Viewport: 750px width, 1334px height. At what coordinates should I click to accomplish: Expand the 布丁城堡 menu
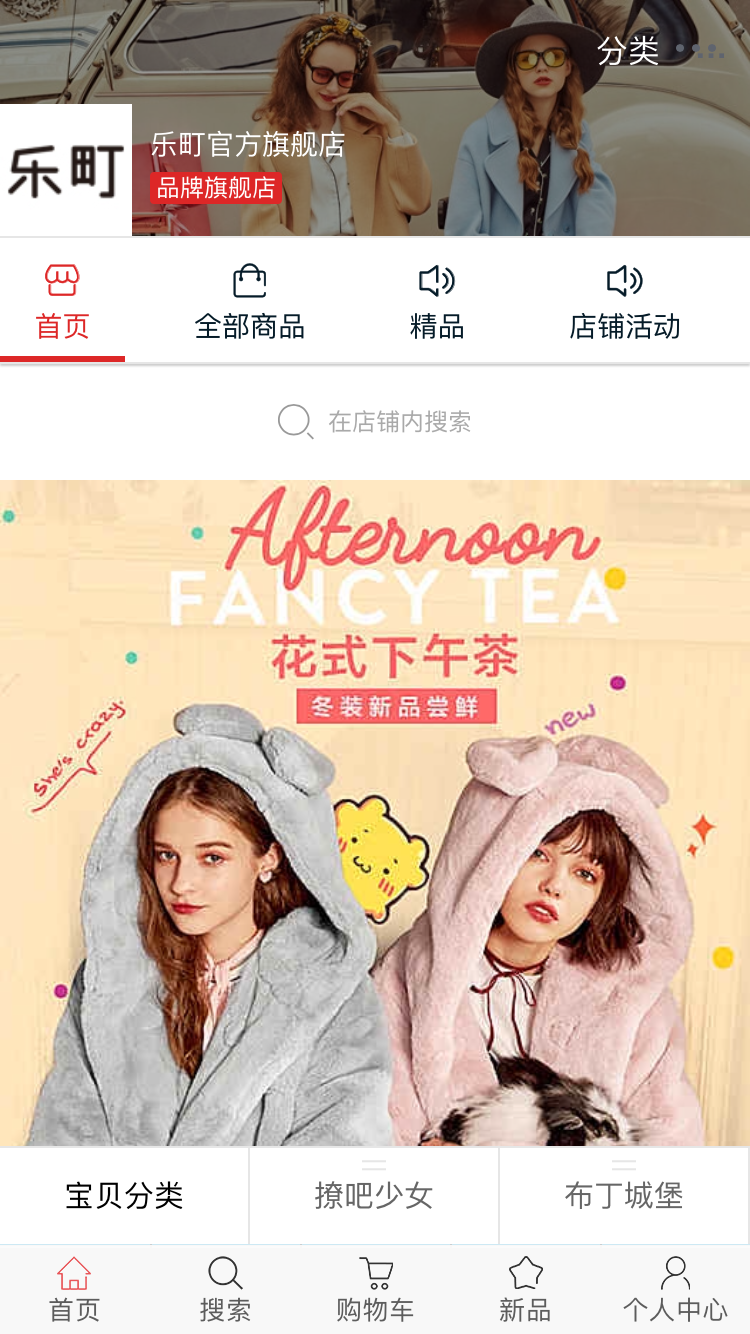coord(624,1195)
